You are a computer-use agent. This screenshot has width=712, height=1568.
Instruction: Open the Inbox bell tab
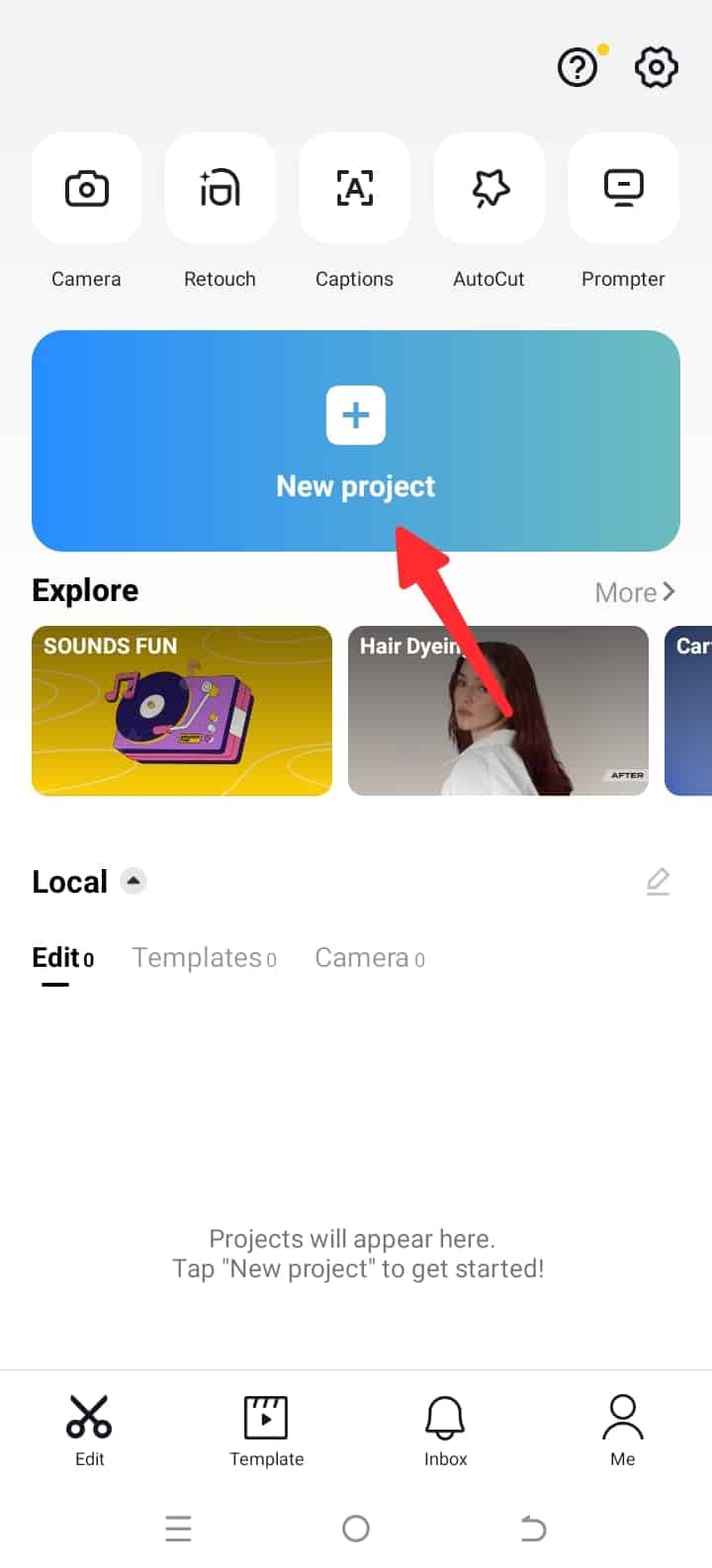pyautogui.click(x=445, y=1431)
